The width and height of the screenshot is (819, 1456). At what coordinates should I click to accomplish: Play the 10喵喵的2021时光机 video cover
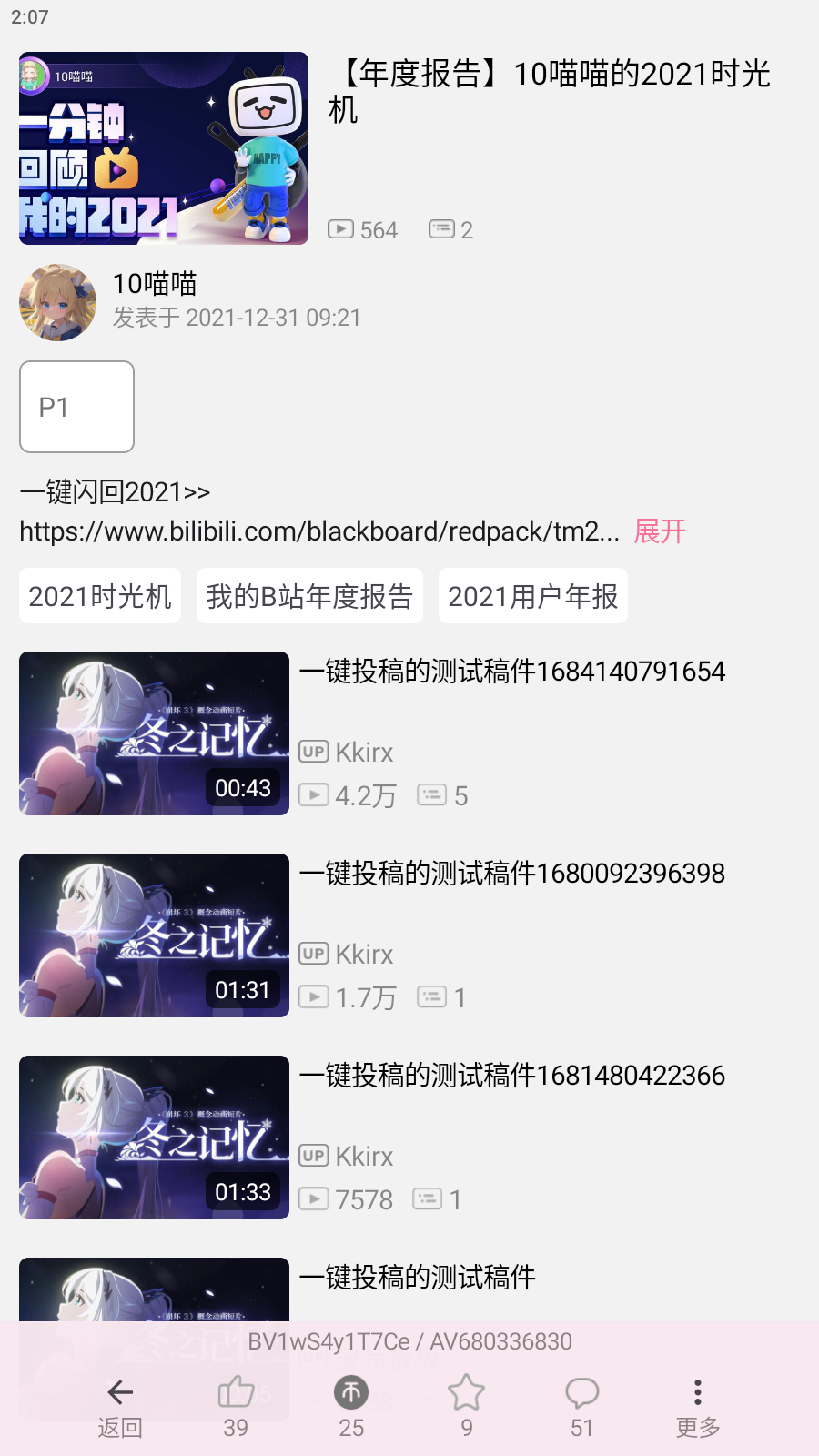[x=164, y=148]
